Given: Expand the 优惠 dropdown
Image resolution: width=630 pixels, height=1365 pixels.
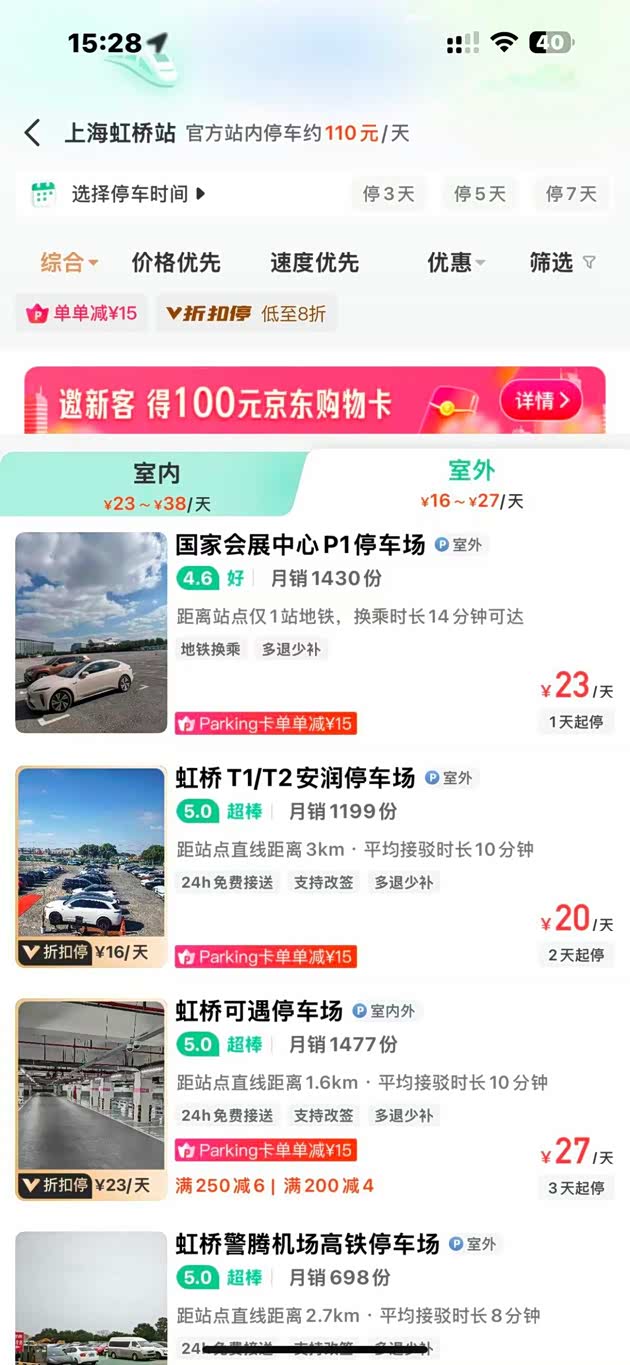Looking at the screenshot, I should [455, 263].
